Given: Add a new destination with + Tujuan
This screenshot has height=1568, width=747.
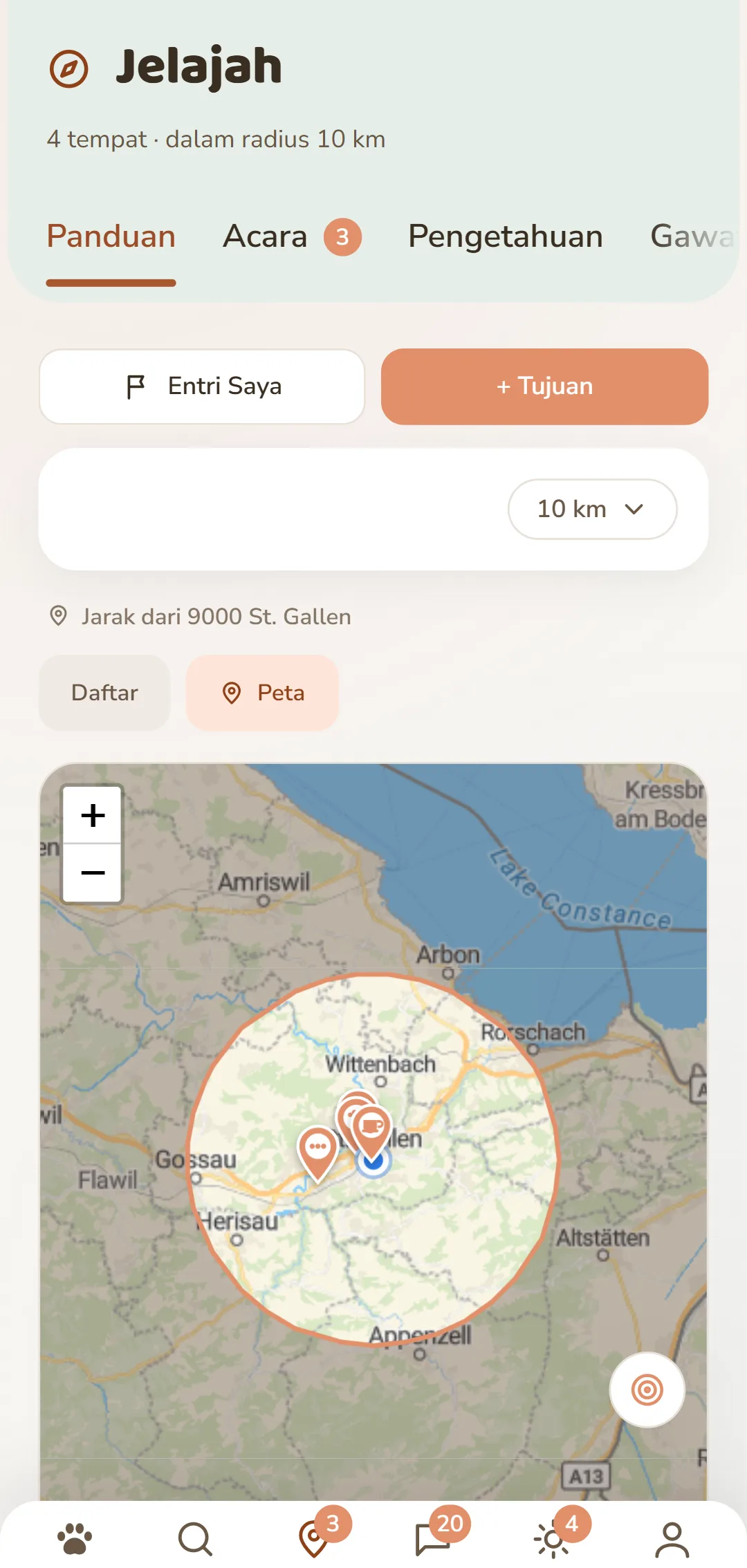Looking at the screenshot, I should (544, 386).
